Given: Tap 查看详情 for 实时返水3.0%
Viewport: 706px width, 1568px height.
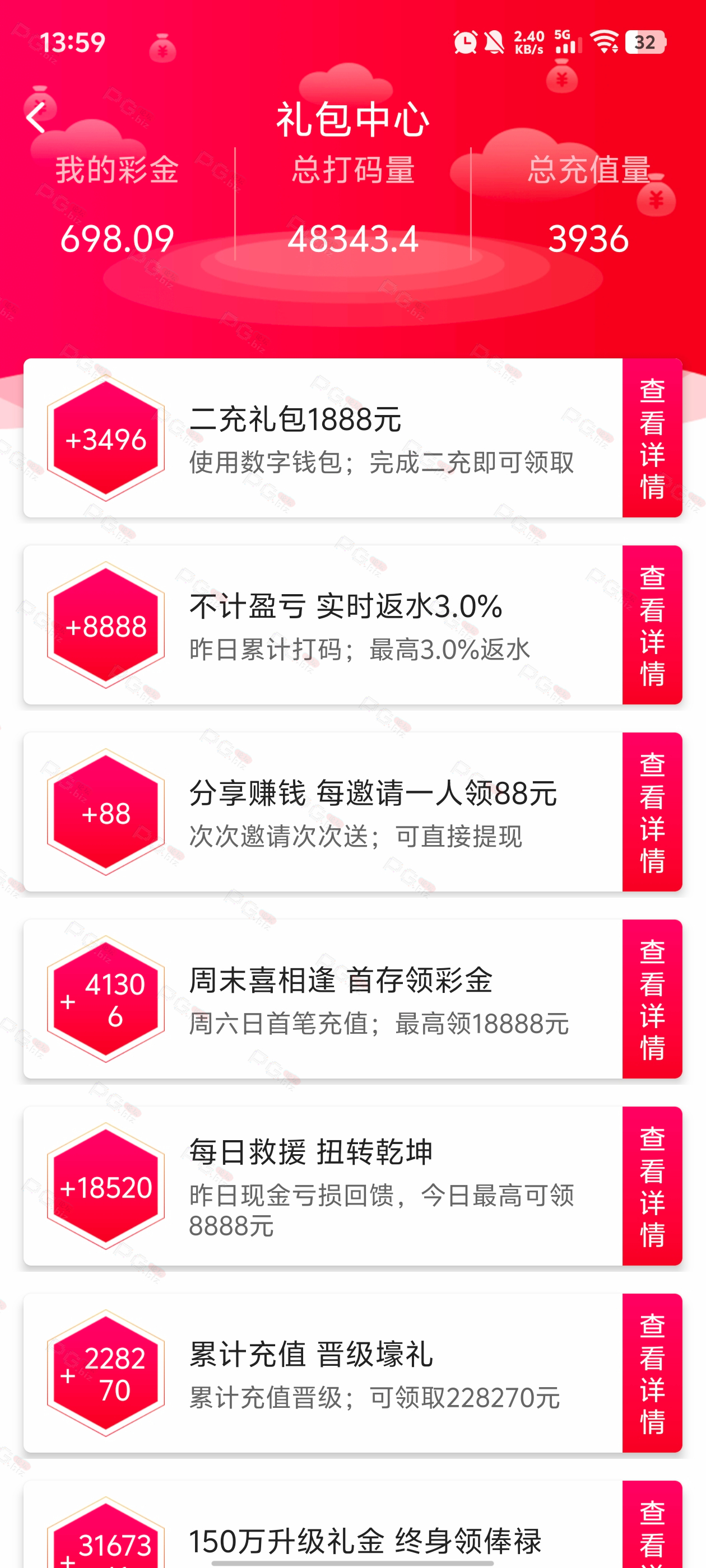Looking at the screenshot, I should [652, 624].
